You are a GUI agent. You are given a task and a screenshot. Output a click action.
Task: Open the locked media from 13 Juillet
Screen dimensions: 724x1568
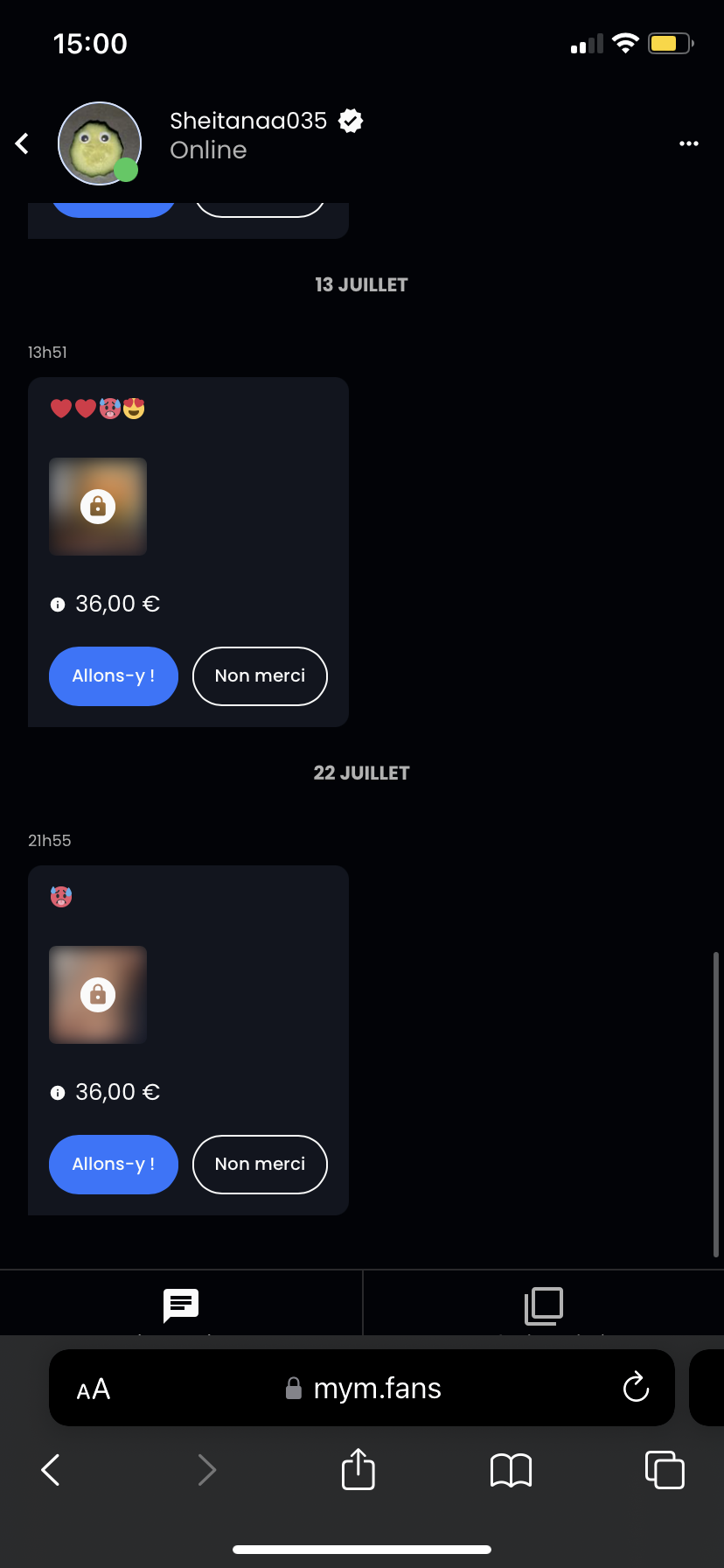[98, 507]
